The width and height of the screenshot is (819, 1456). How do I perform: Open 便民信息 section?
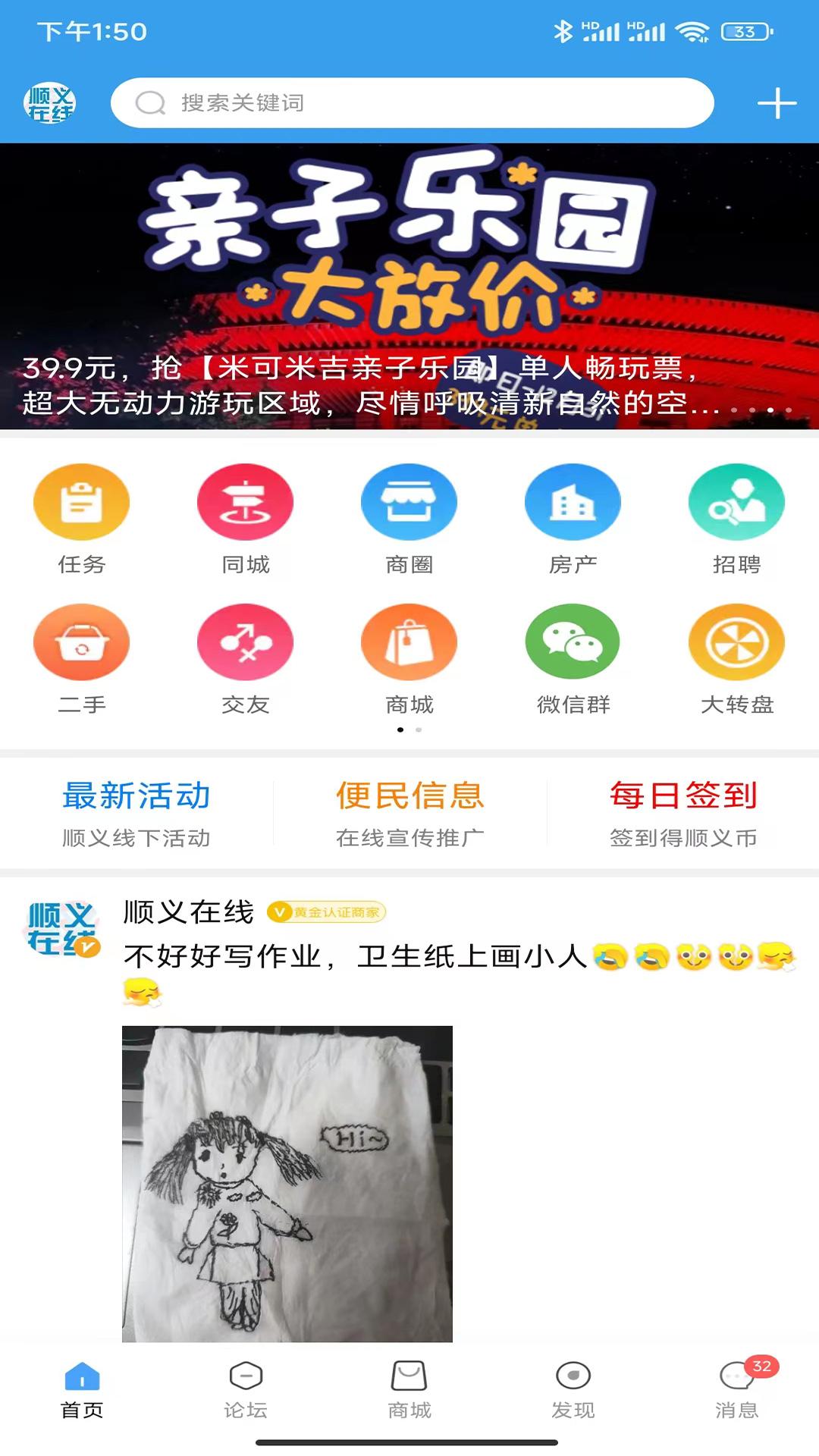point(409,813)
